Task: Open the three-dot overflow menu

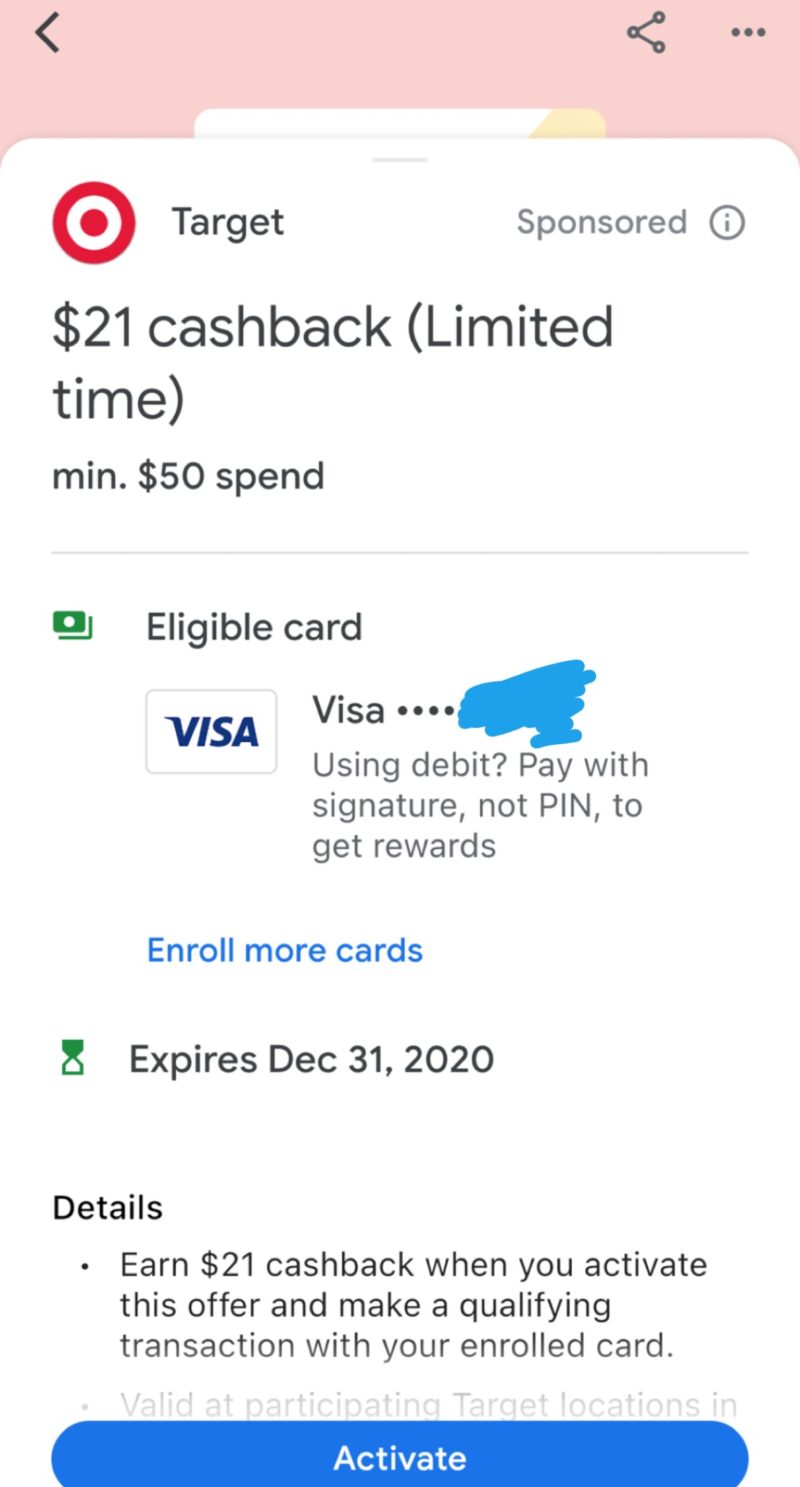Action: (x=748, y=33)
